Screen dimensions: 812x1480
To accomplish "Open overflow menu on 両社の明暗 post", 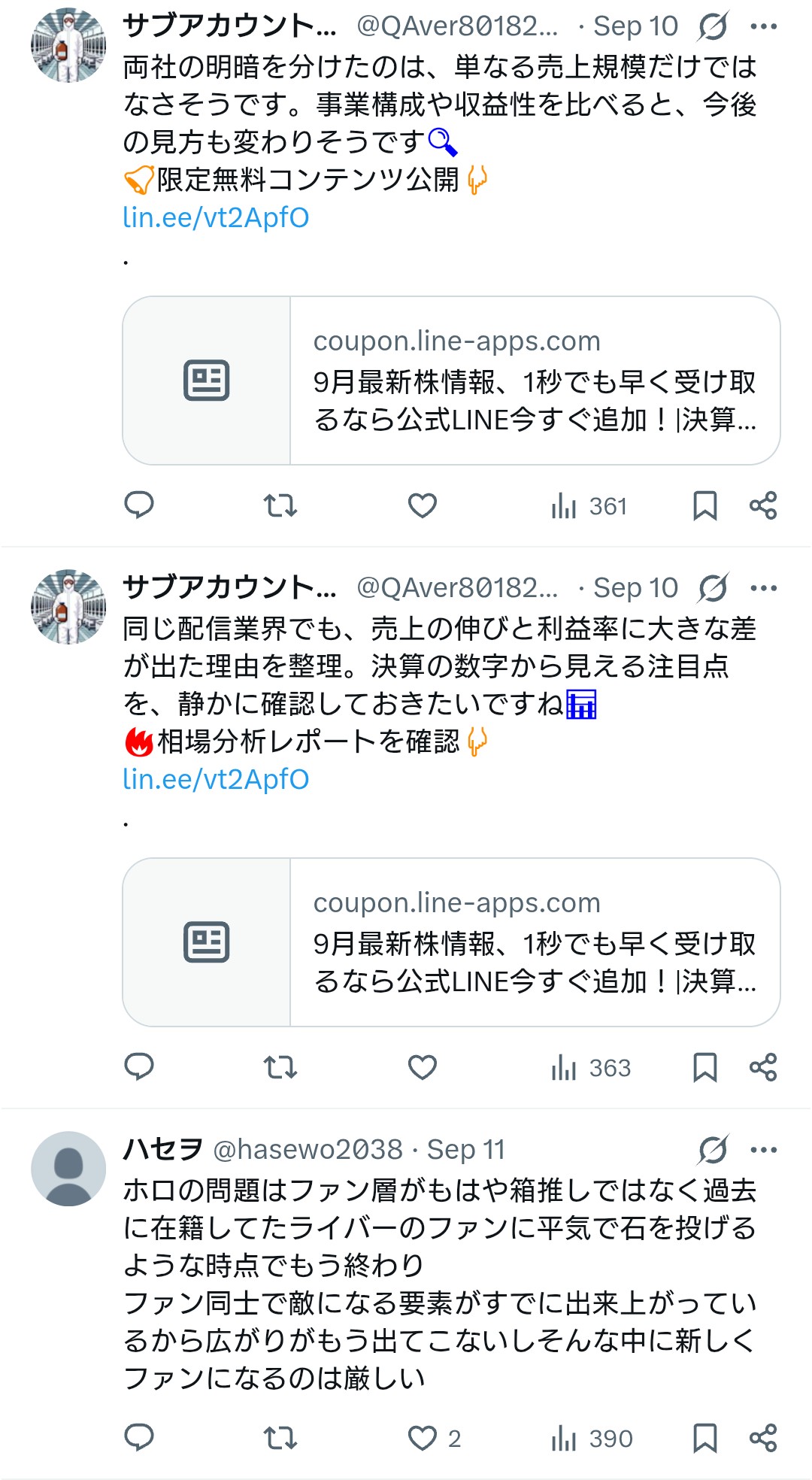I will point(764,26).
